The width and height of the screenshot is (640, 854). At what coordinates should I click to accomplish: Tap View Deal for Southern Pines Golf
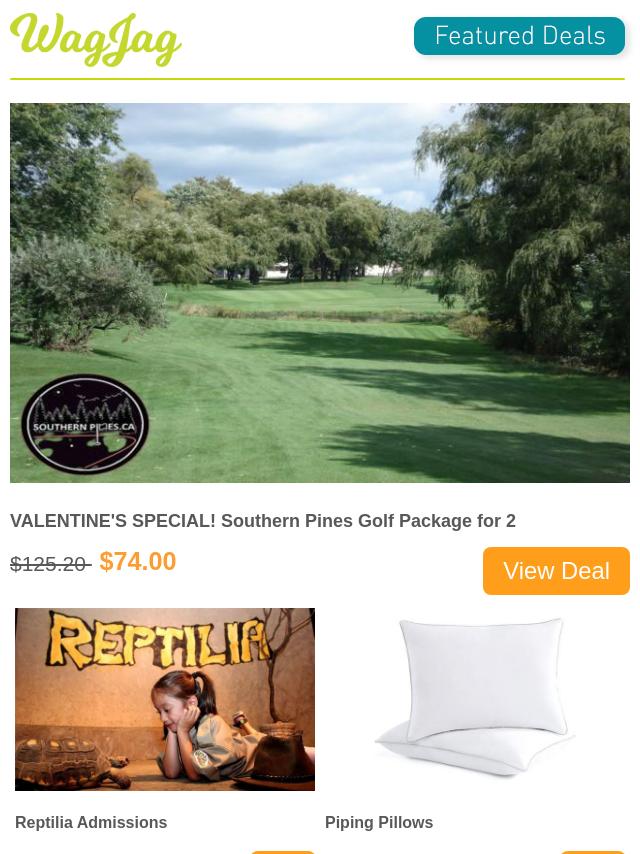556,571
